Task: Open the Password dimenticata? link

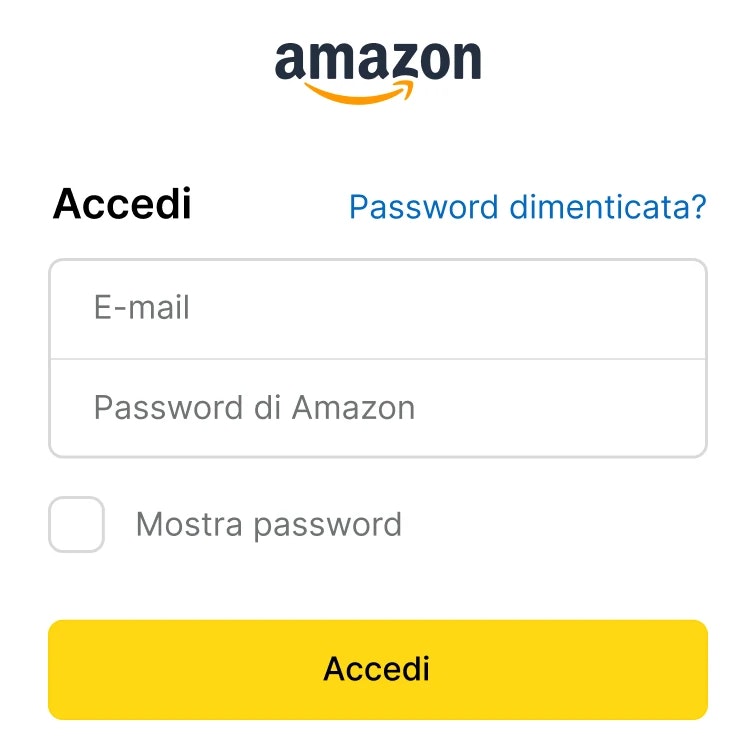Action: click(527, 207)
